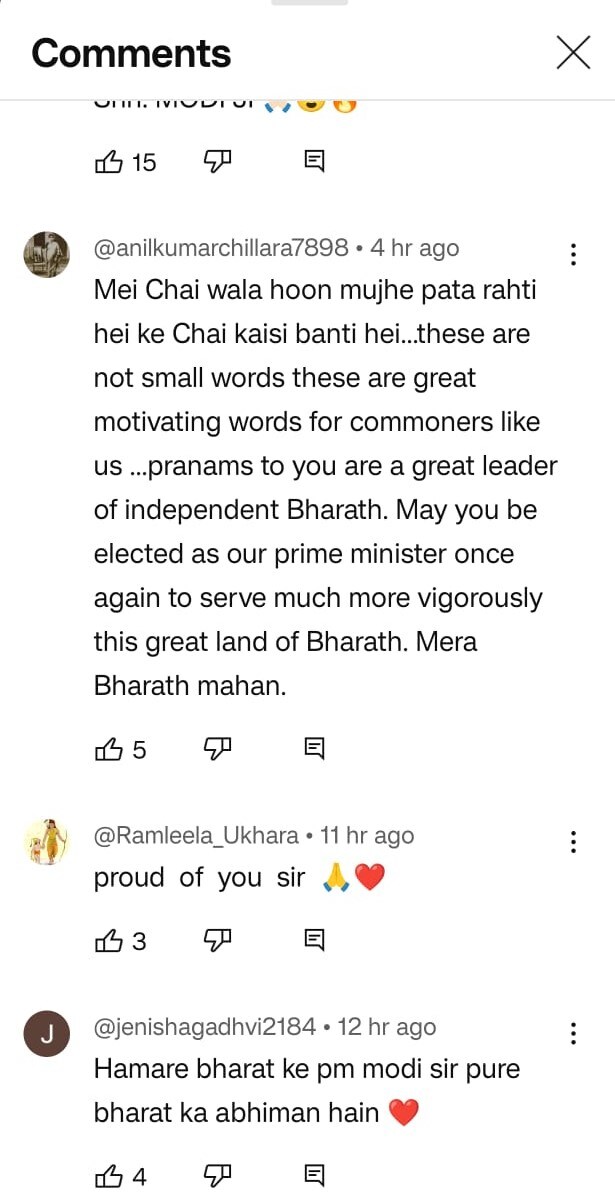Like the comment with 15 likes

pyautogui.click(x=108, y=161)
